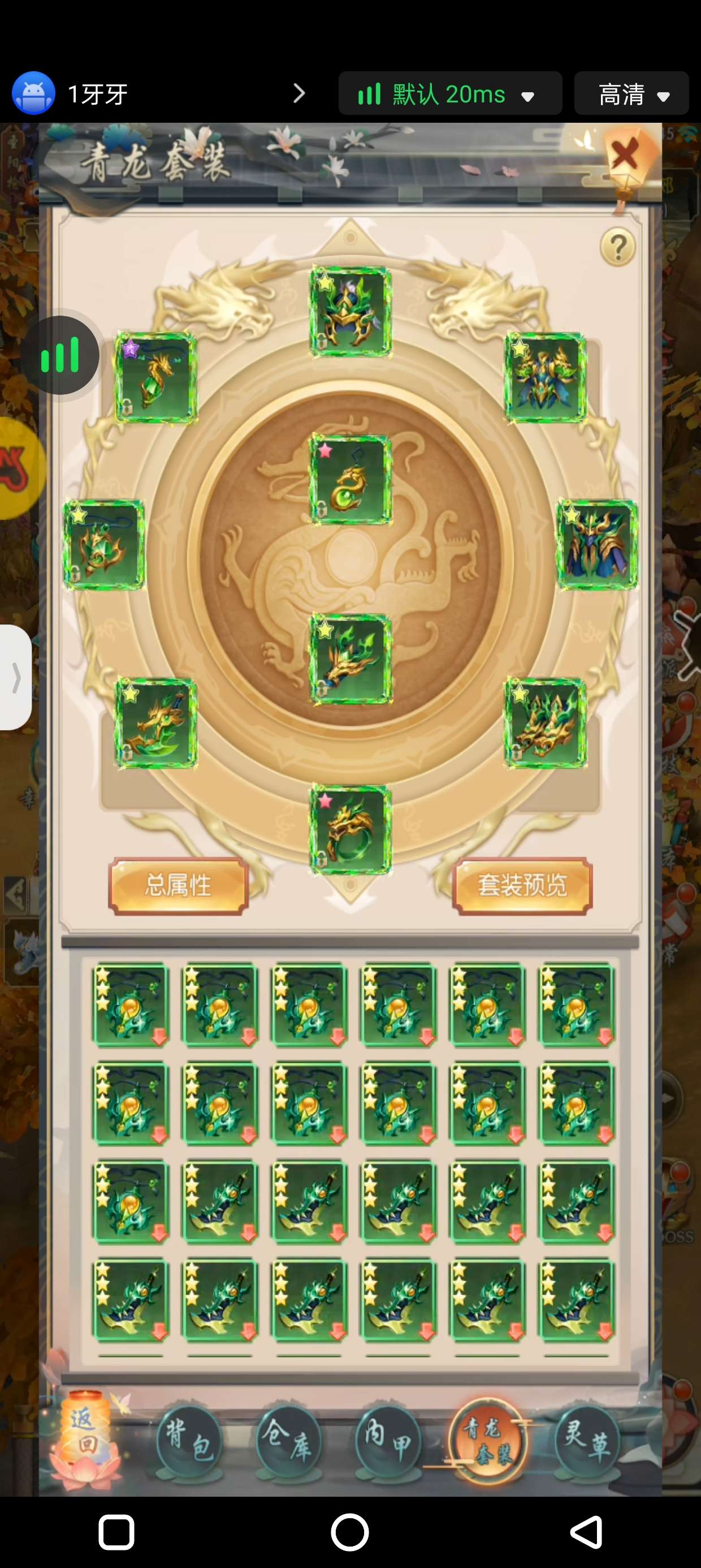Open the helmet equipment slot at top

pos(350,311)
